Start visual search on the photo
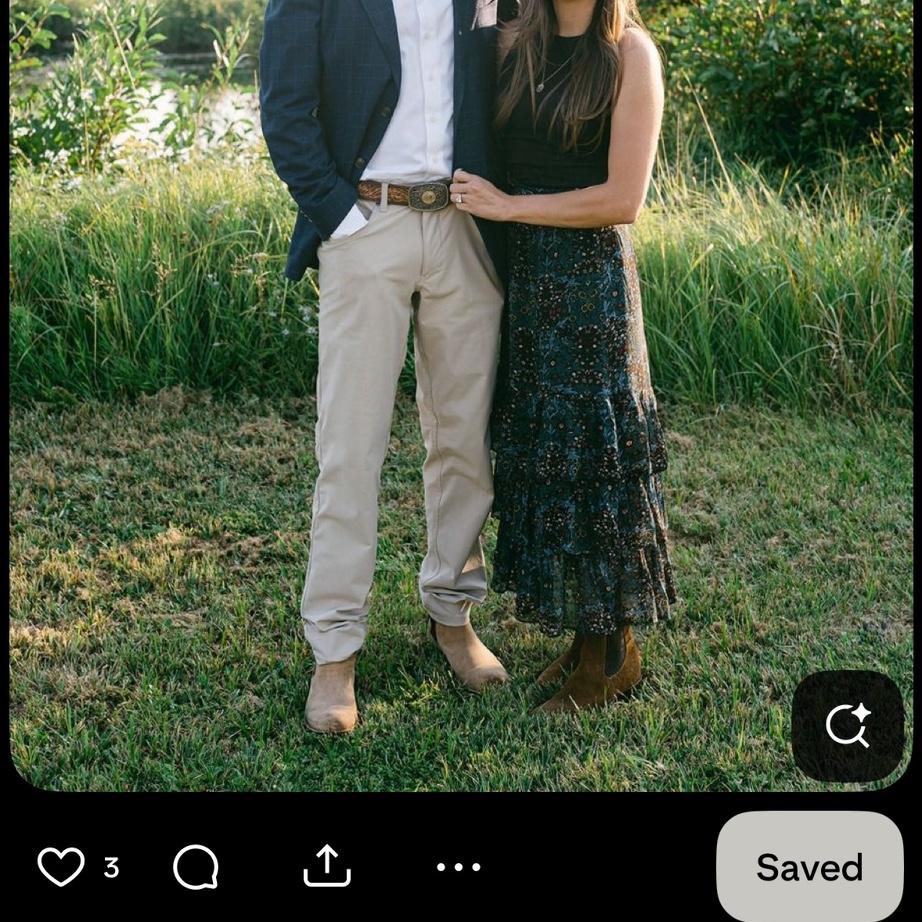Viewport: 922px width, 922px height. [848, 726]
